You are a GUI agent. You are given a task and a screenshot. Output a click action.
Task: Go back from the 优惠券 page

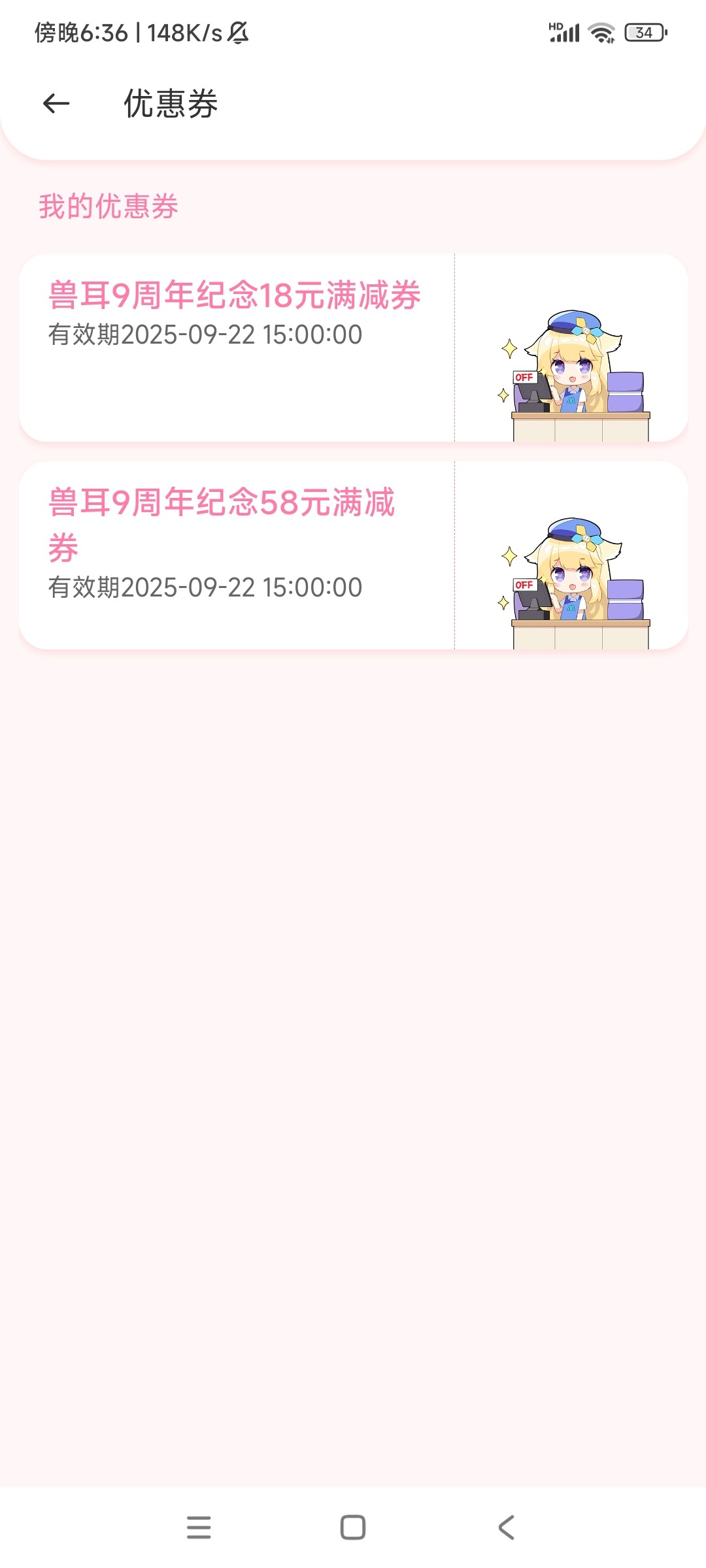pos(56,103)
